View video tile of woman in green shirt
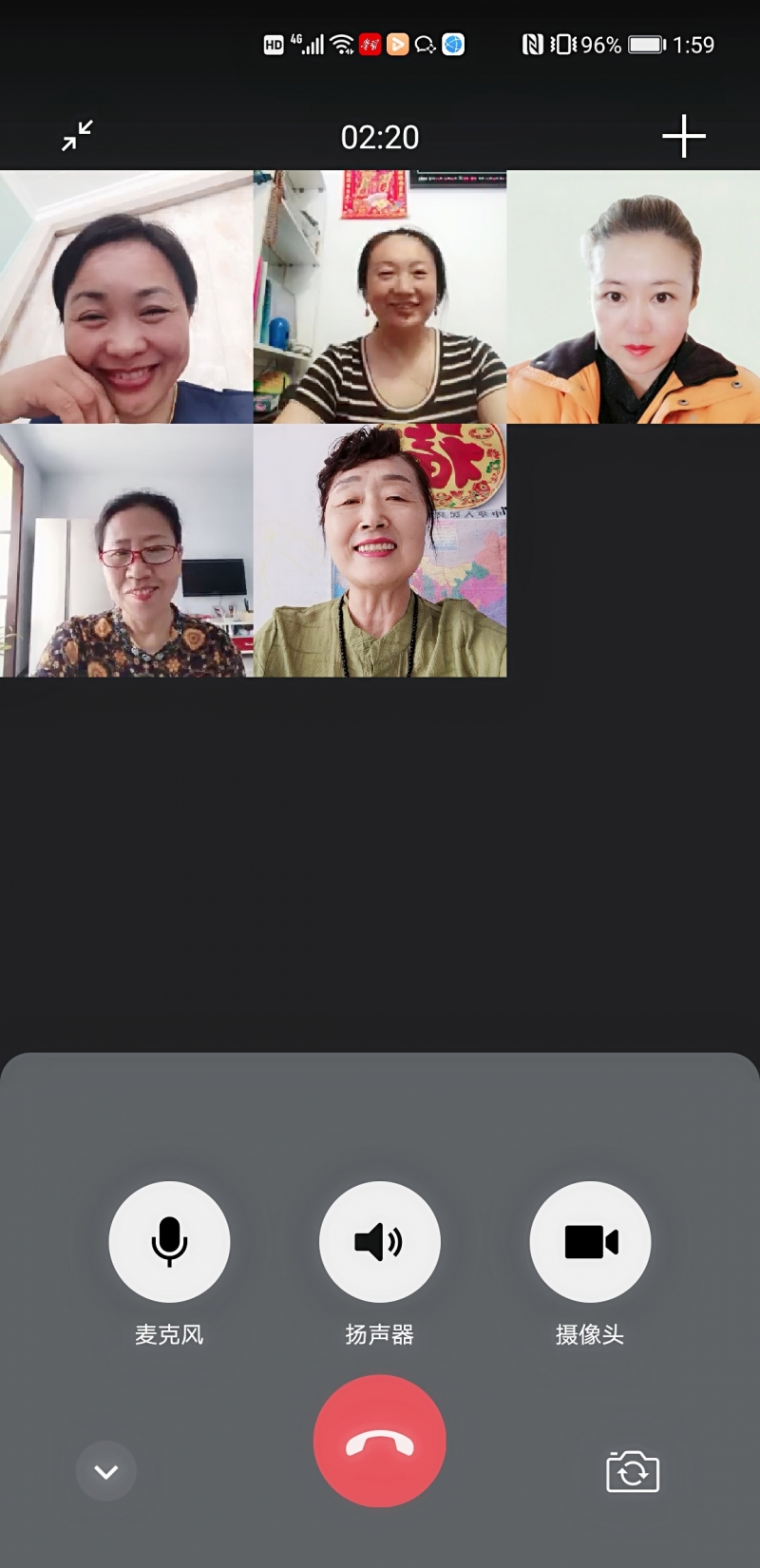The height and width of the screenshot is (1568, 760). (380, 551)
